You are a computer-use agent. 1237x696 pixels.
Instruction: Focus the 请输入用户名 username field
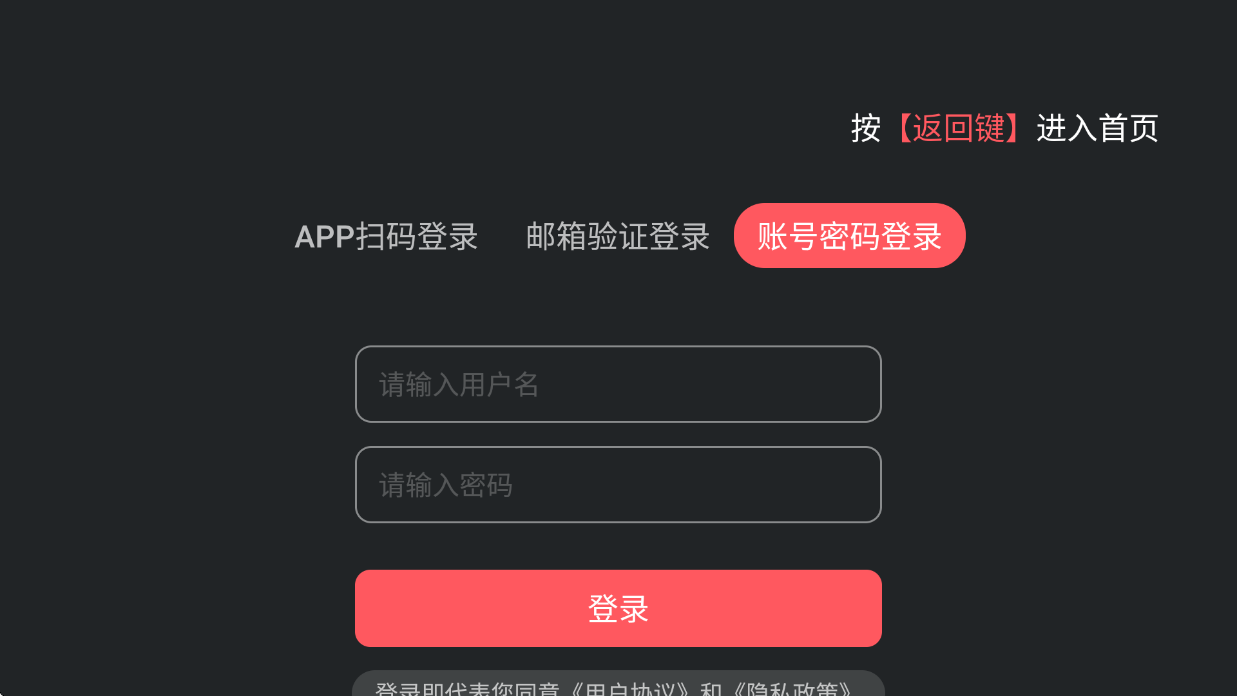tap(618, 384)
